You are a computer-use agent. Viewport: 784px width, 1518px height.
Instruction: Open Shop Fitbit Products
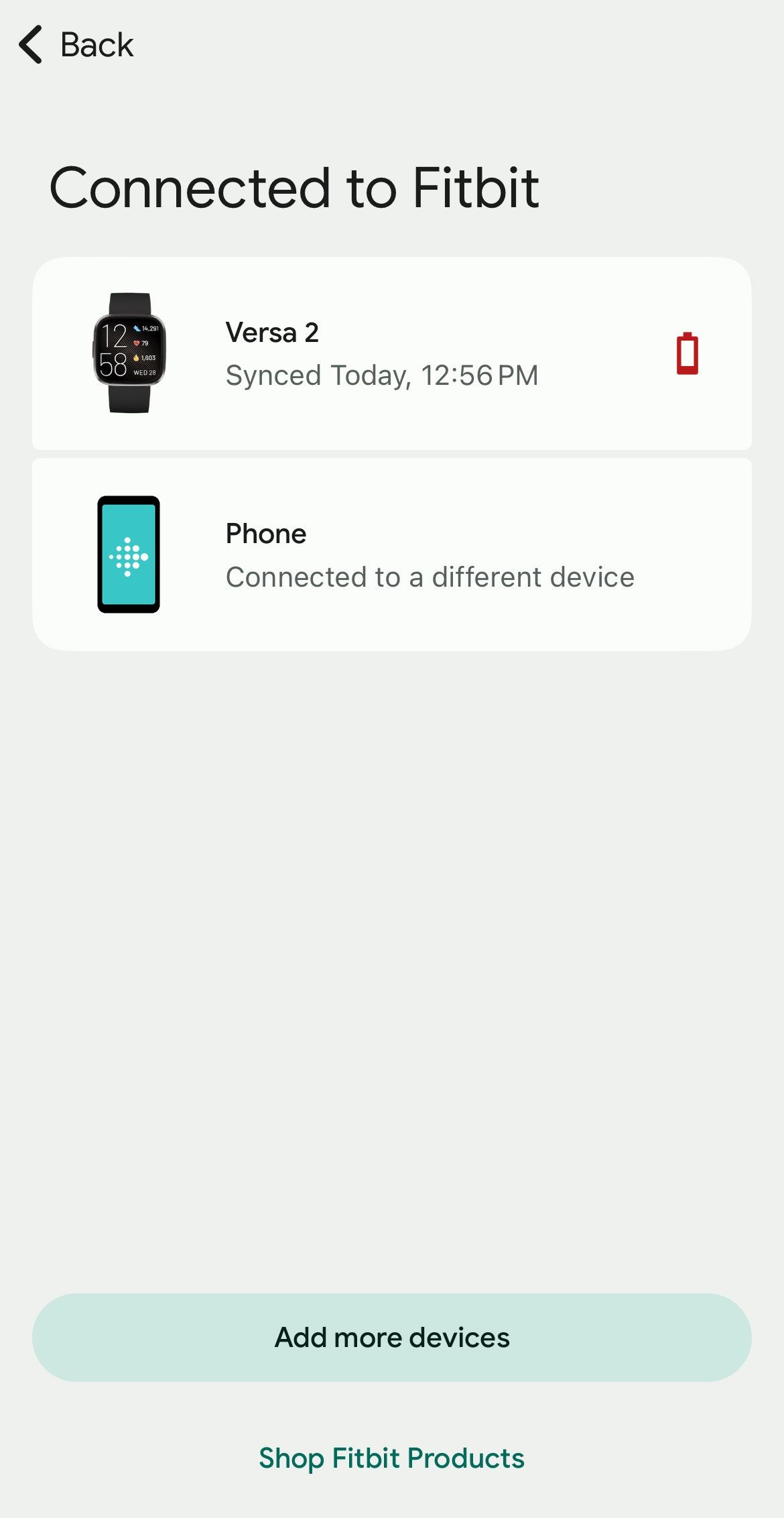tap(392, 1458)
